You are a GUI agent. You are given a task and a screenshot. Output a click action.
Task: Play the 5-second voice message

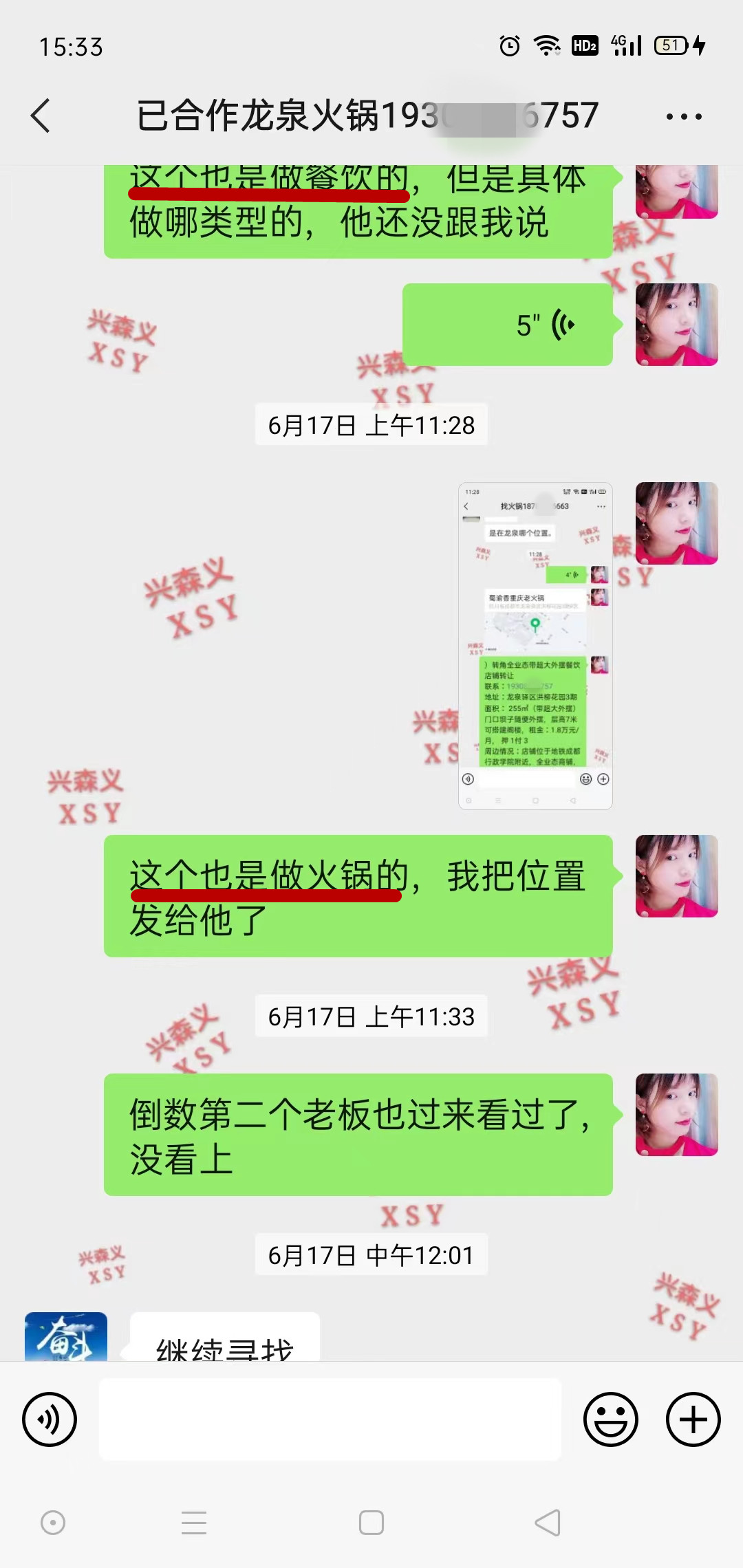coord(507,325)
